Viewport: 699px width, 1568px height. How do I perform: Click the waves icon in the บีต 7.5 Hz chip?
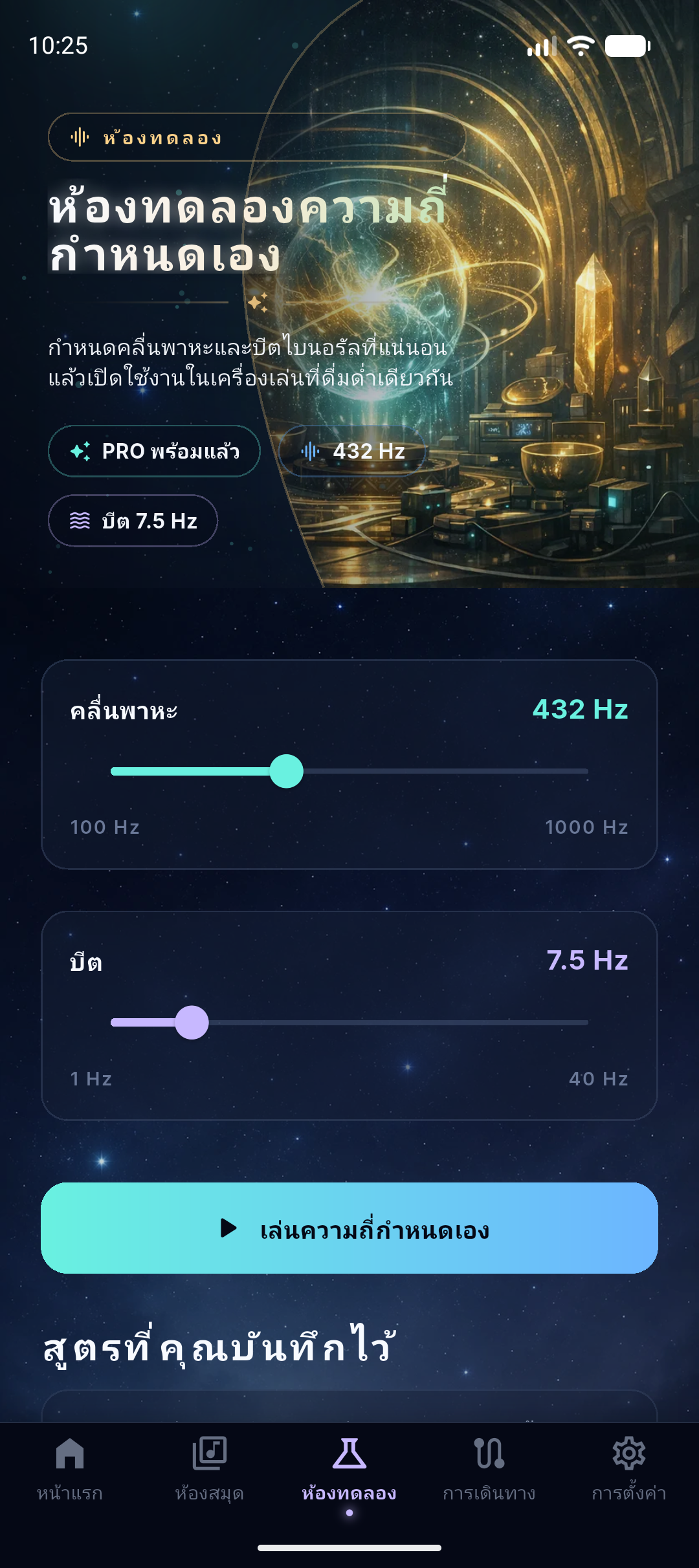point(79,519)
